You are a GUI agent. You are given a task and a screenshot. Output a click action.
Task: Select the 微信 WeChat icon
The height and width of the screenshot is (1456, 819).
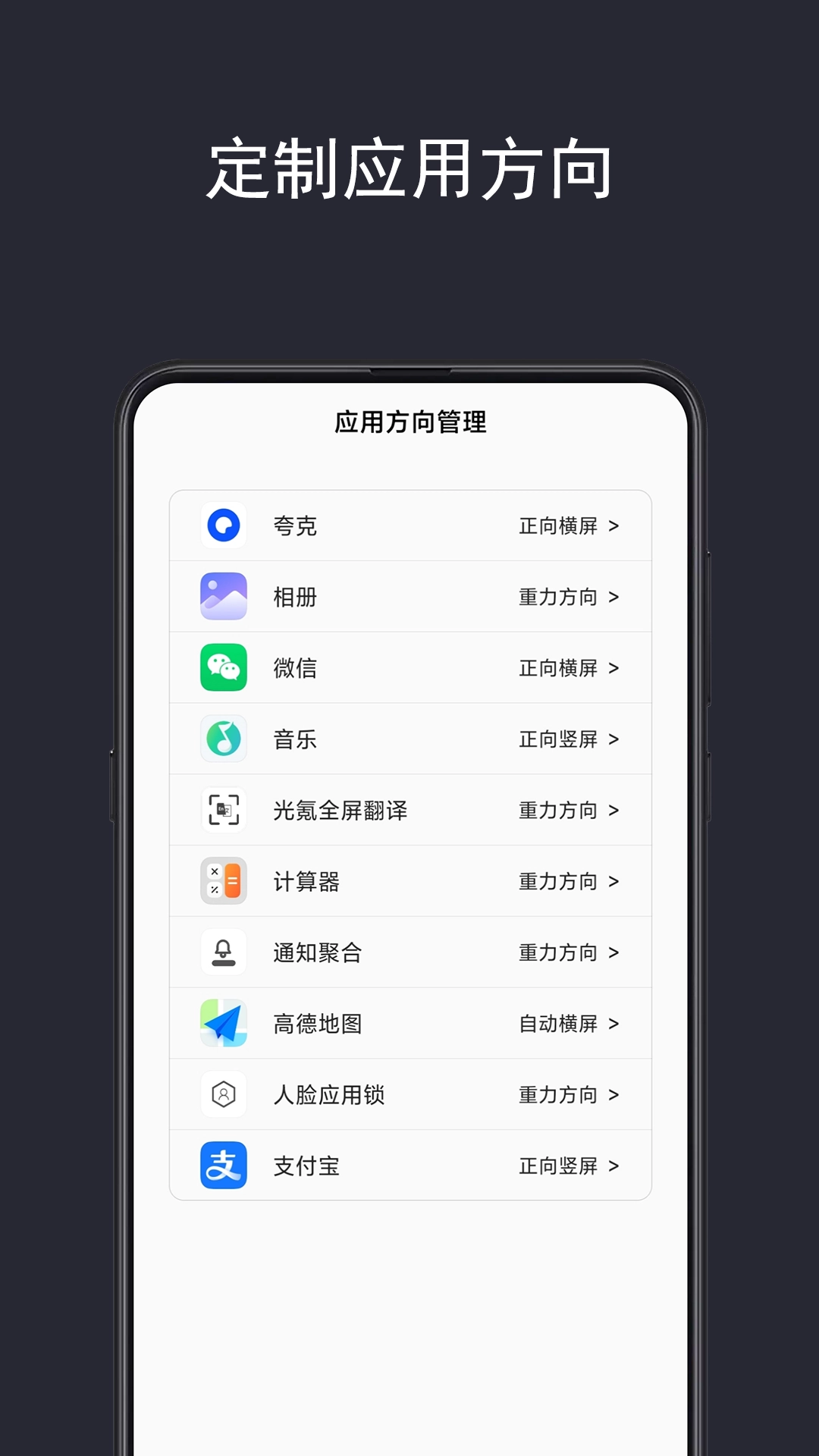click(223, 667)
